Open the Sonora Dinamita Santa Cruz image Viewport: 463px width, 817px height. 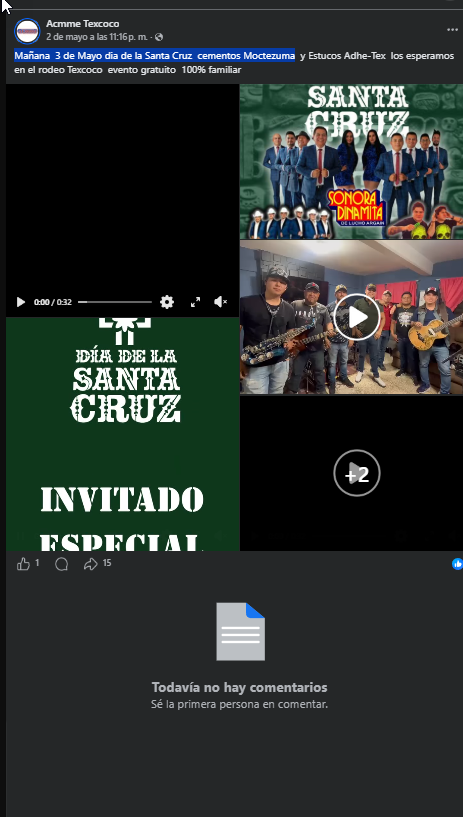click(x=351, y=162)
